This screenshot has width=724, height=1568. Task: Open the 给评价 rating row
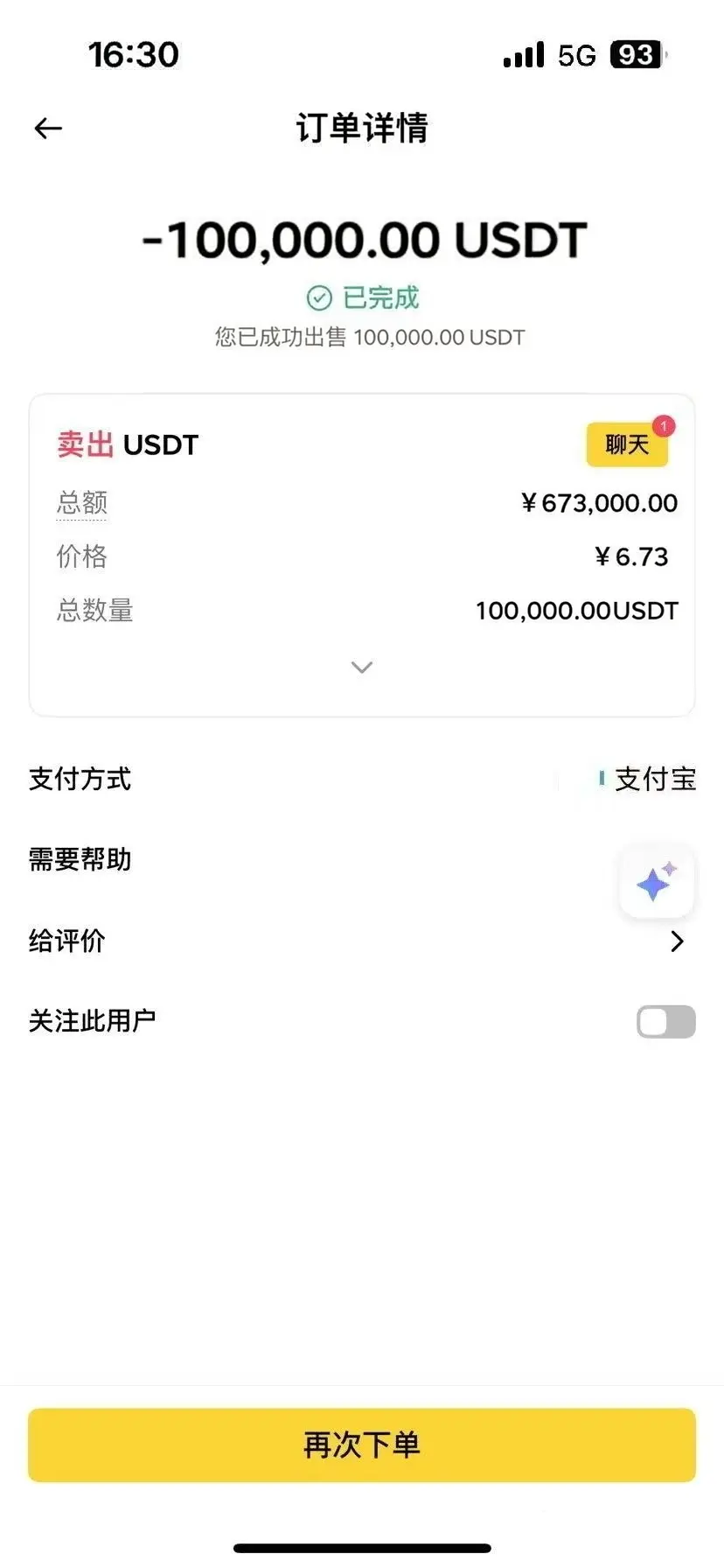362,941
